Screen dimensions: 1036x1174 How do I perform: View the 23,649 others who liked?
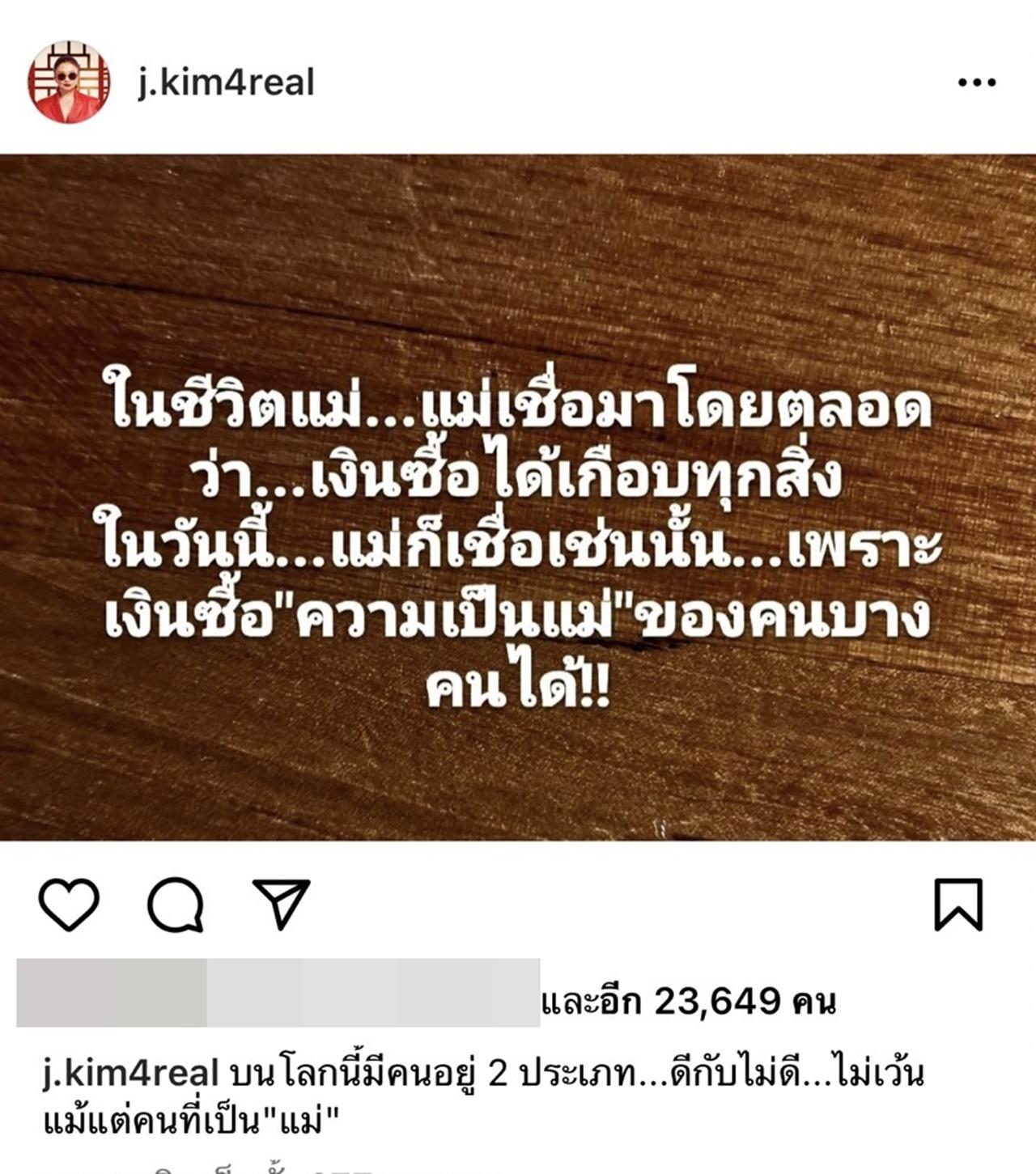pos(688,1002)
